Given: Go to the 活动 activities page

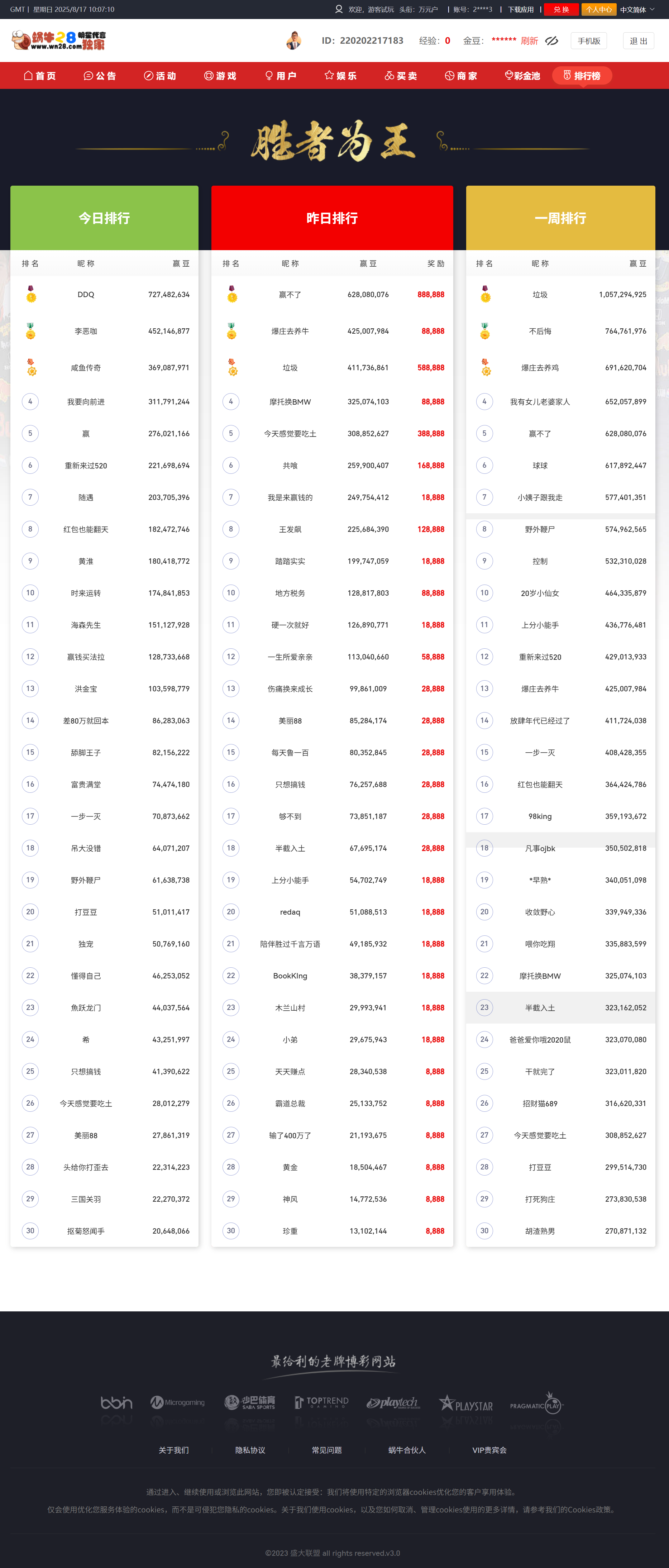Looking at the screenshot, I should pos(160,76).
